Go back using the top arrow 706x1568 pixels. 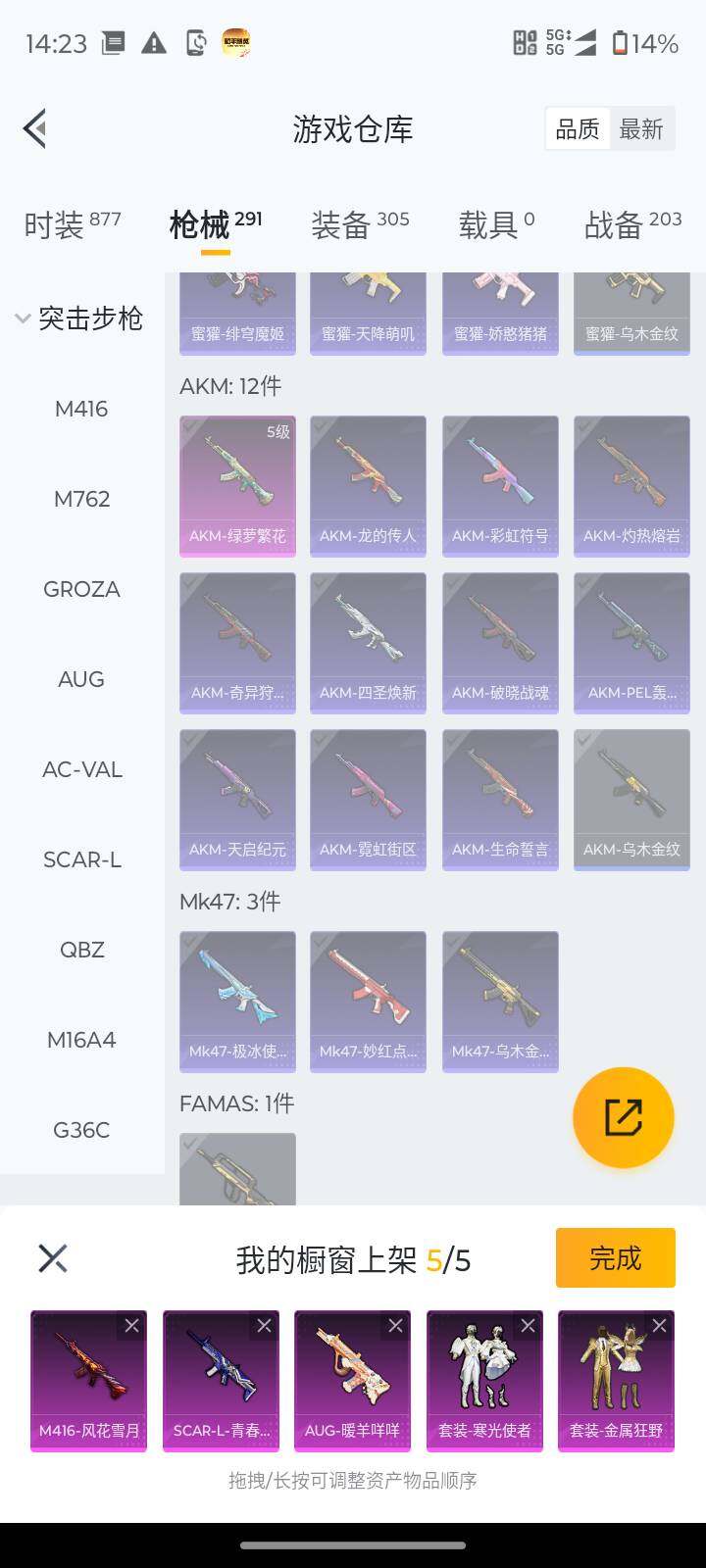[35, 128]
